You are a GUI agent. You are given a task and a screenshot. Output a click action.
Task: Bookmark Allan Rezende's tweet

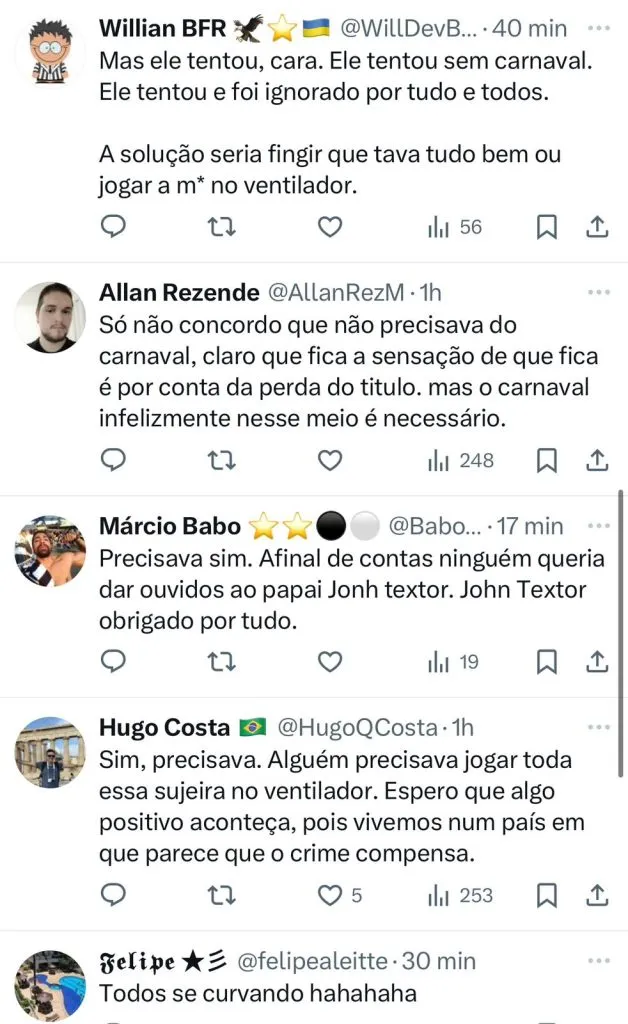pyautogui.click(x=547, y=460)
